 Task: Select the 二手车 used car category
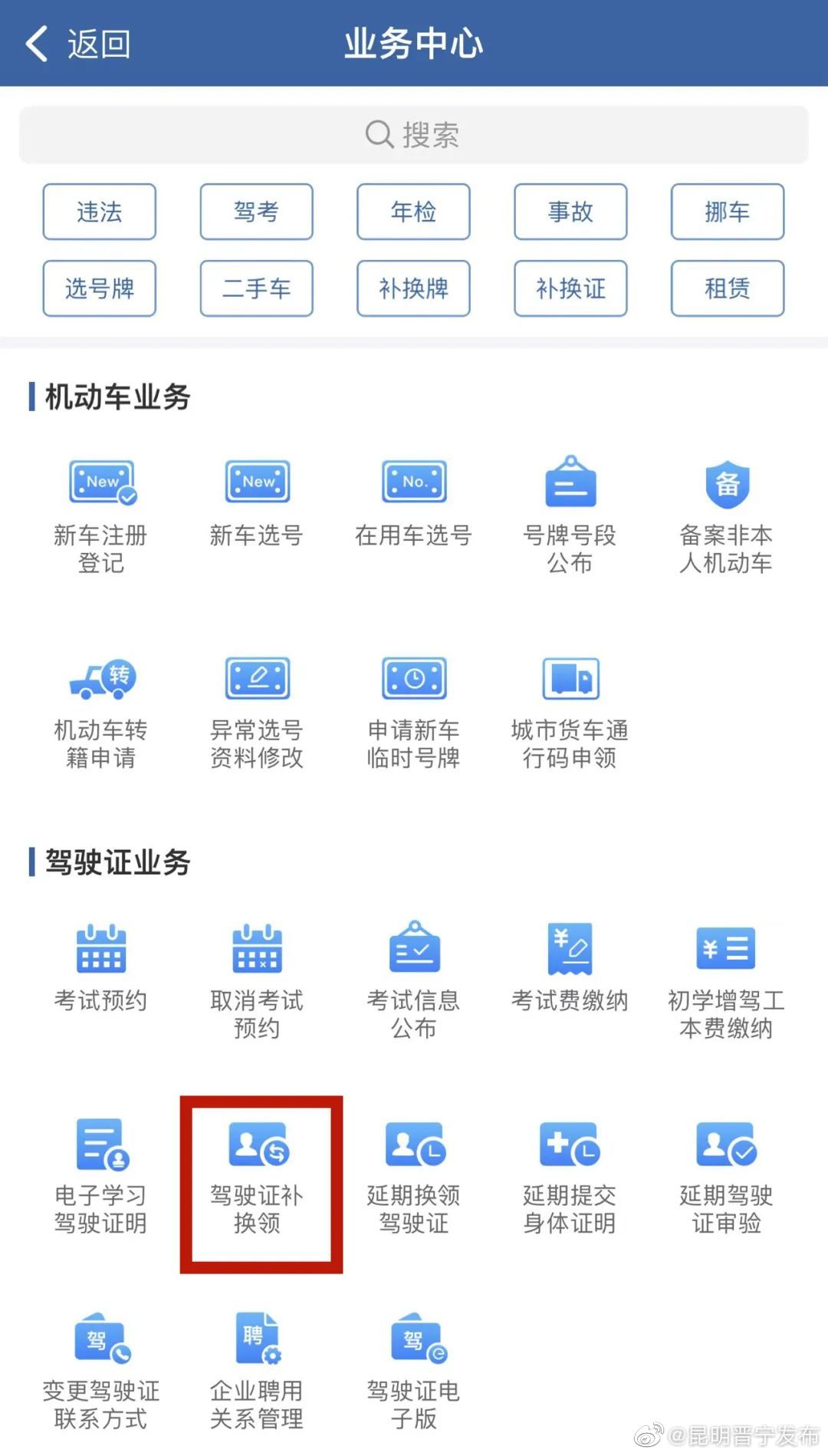tap(257, 289)
